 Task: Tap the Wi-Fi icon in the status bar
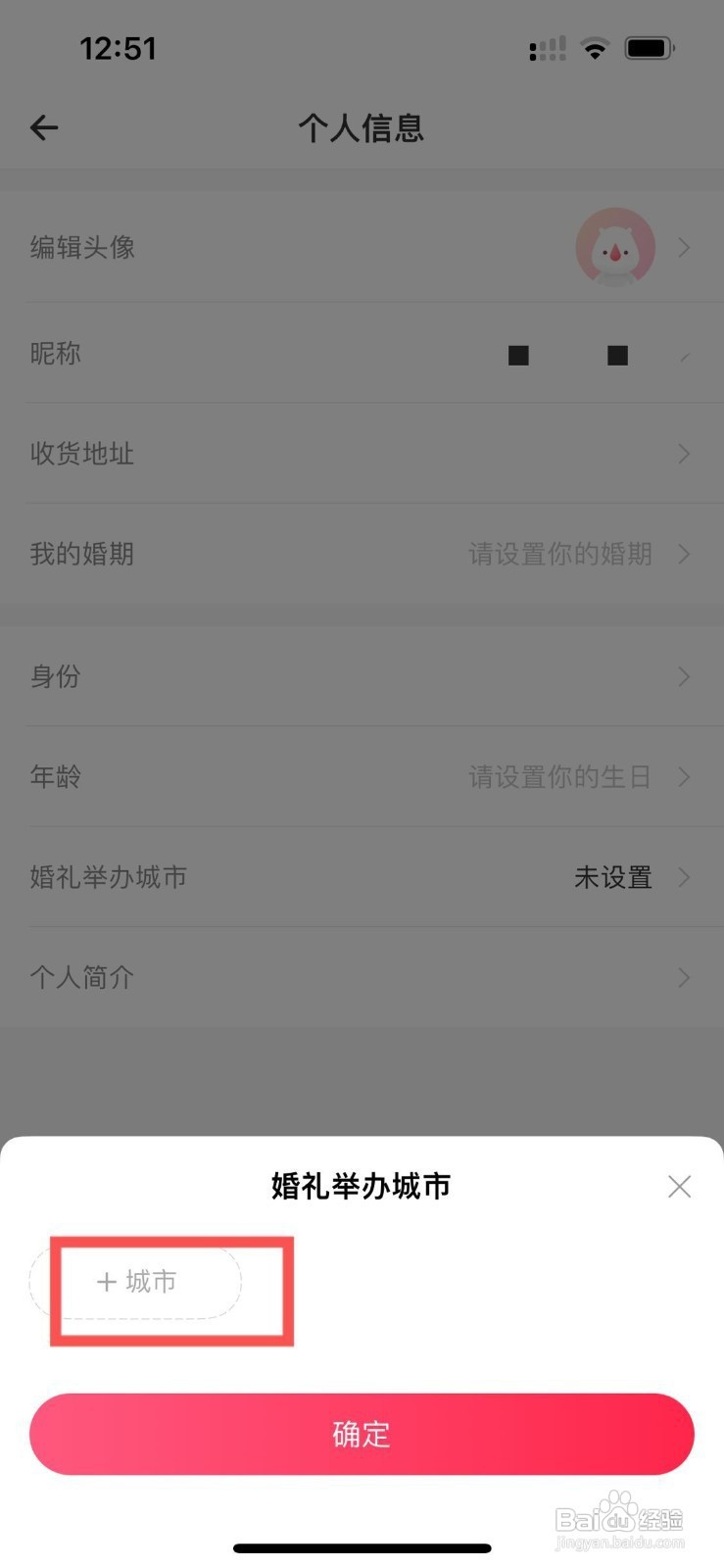pos(595,47)
